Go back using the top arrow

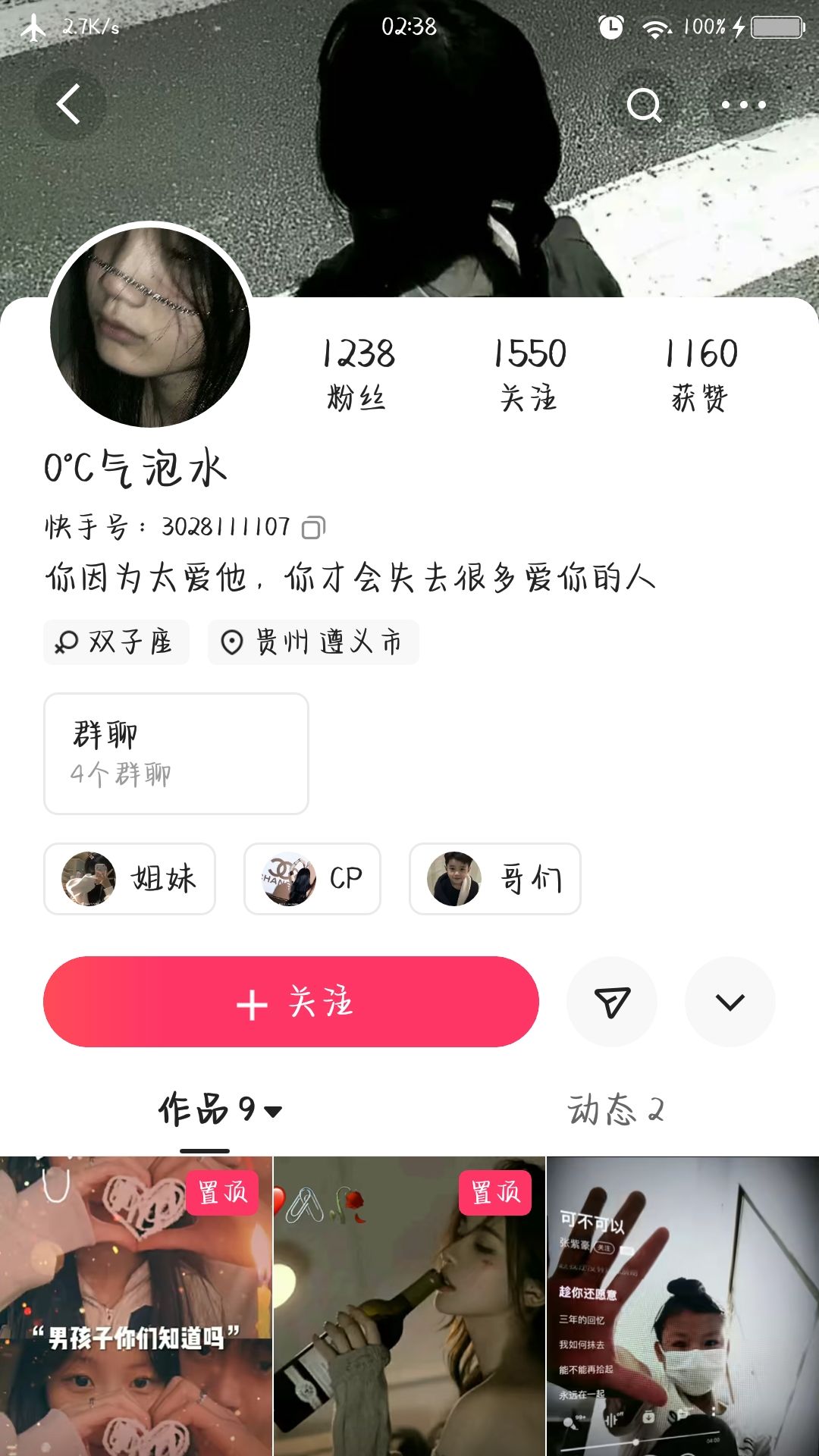69,105
